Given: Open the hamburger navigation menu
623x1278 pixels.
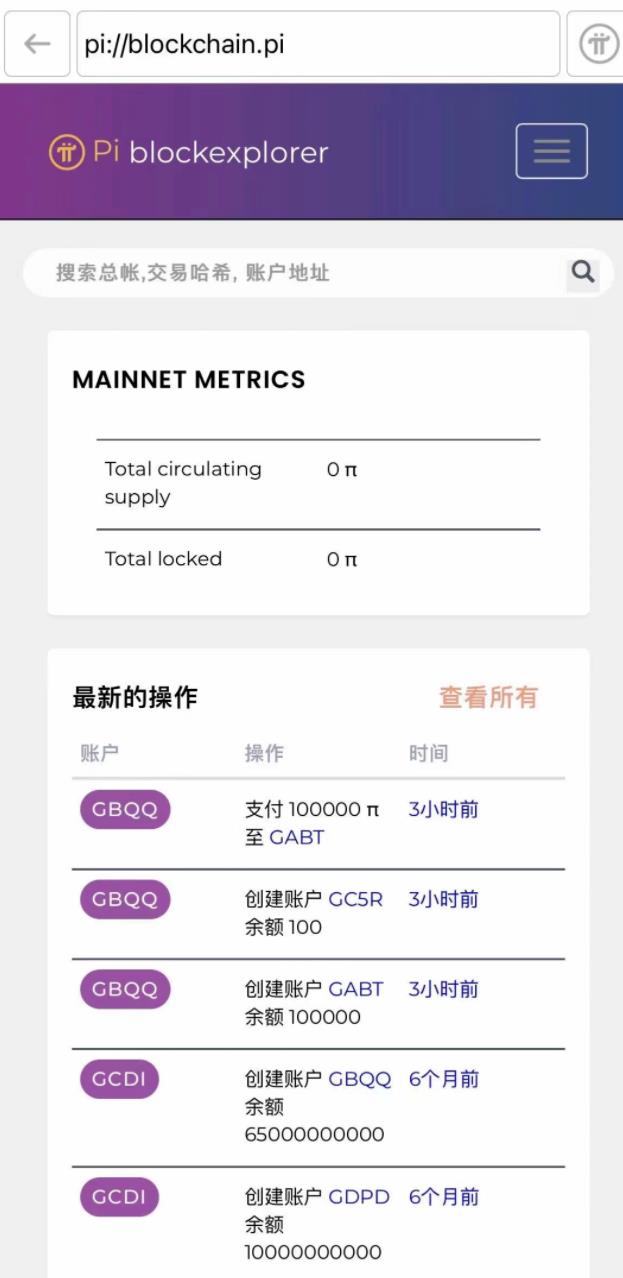Looking at the screenshot, I should 551,151.
